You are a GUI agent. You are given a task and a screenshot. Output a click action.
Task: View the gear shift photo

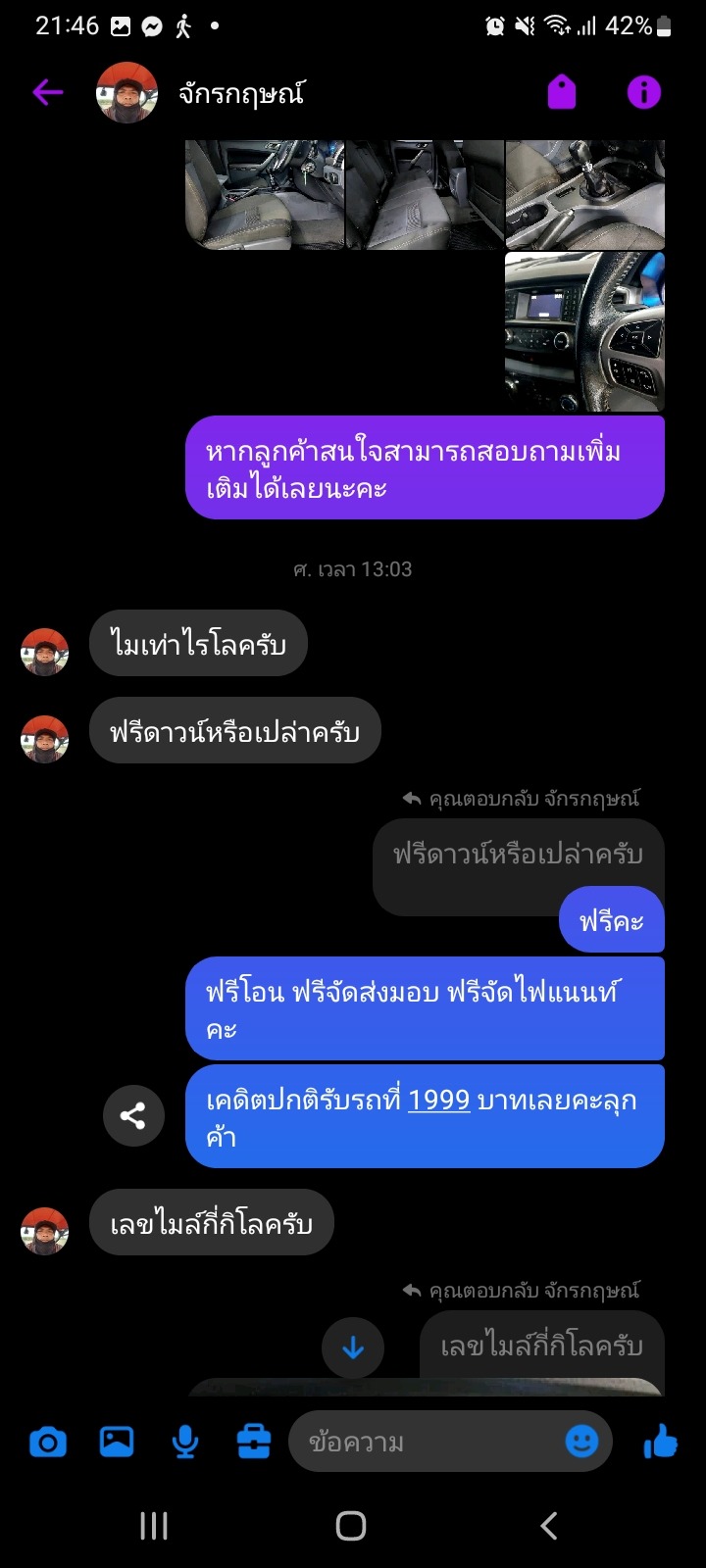584,194
